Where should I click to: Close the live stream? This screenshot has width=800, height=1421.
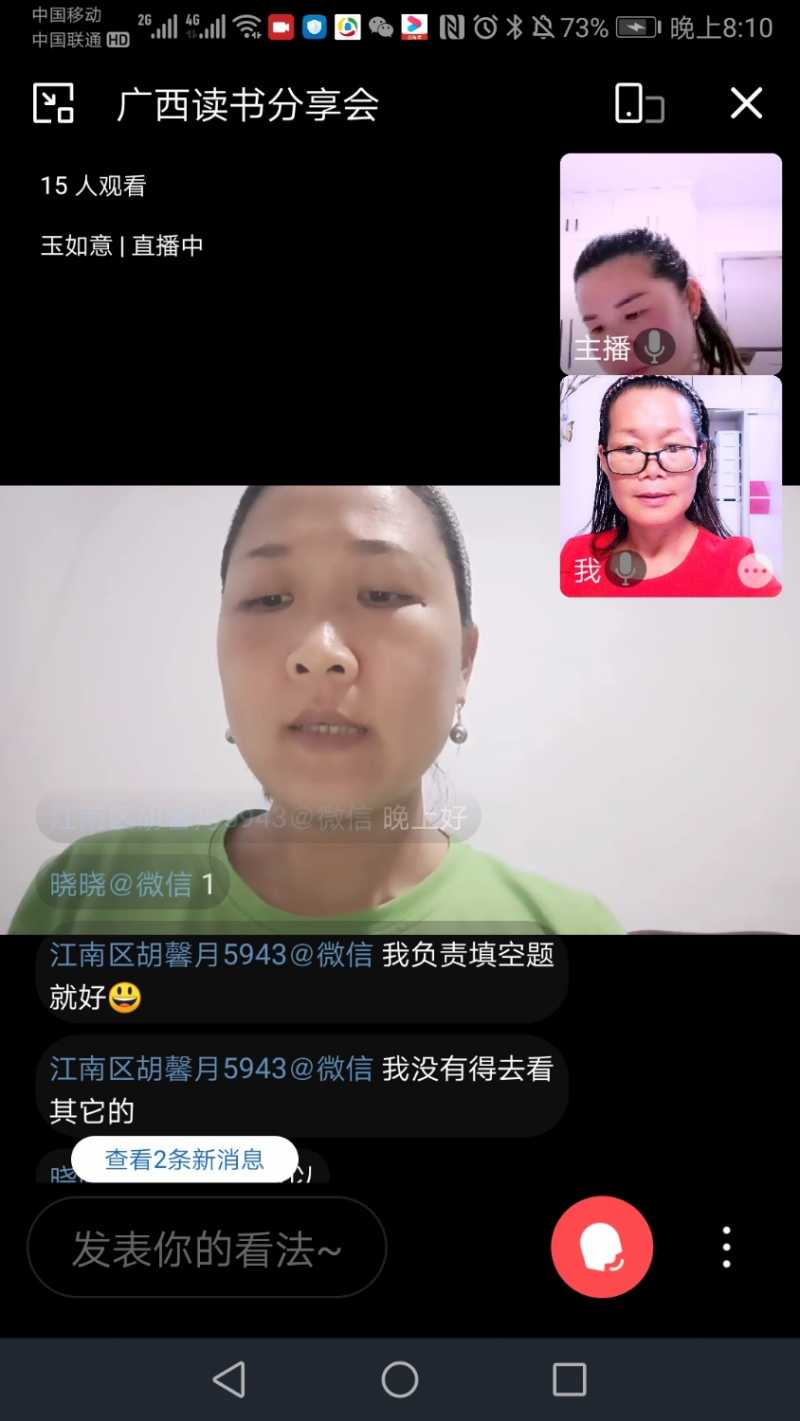[746, 103]
